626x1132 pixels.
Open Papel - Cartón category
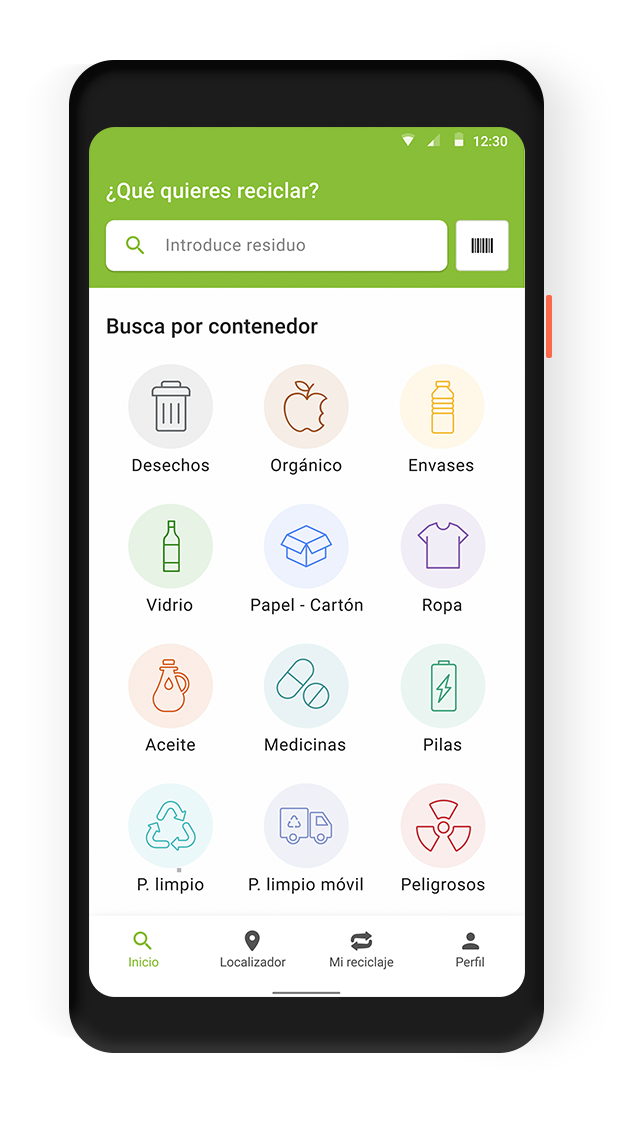(x=306, y=547)
